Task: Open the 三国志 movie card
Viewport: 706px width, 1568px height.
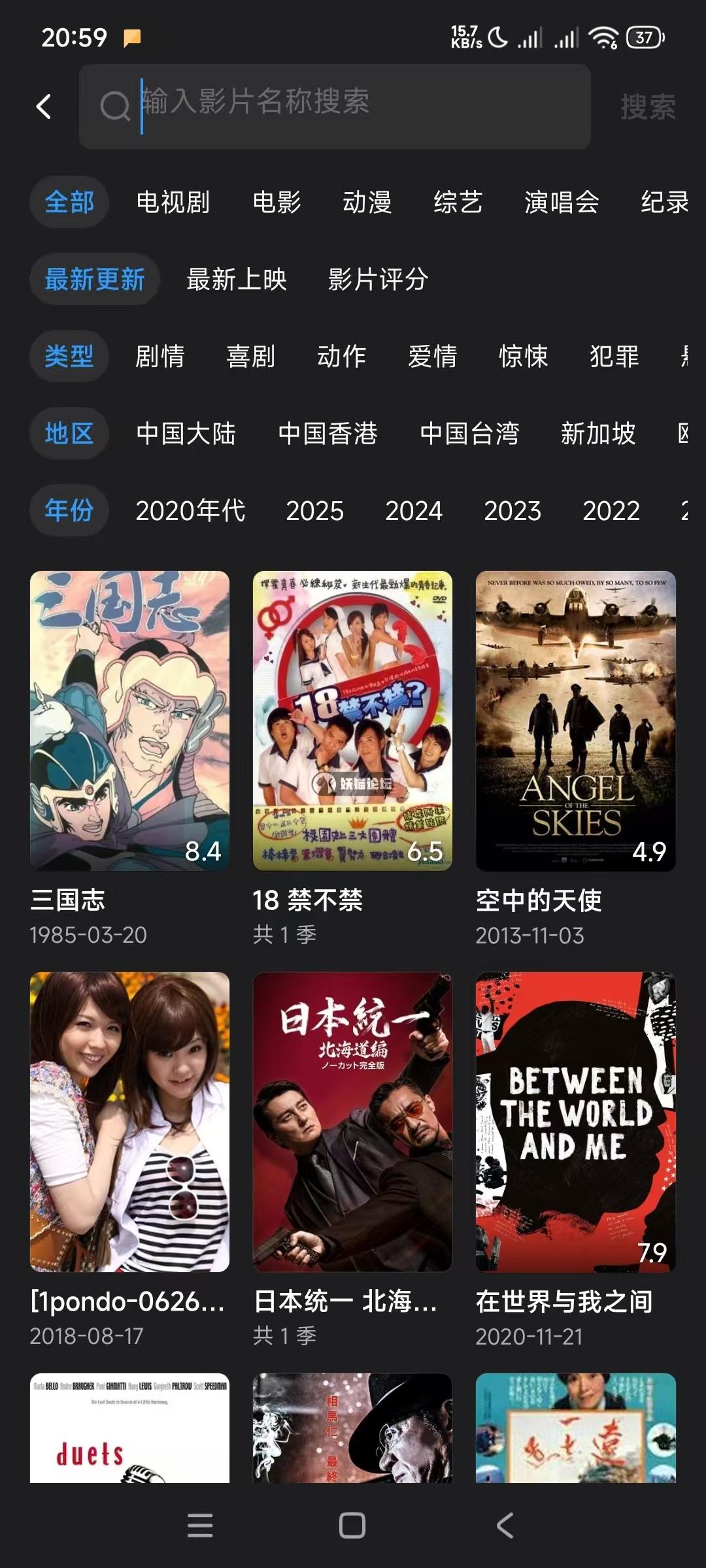Action: [129, 721]
